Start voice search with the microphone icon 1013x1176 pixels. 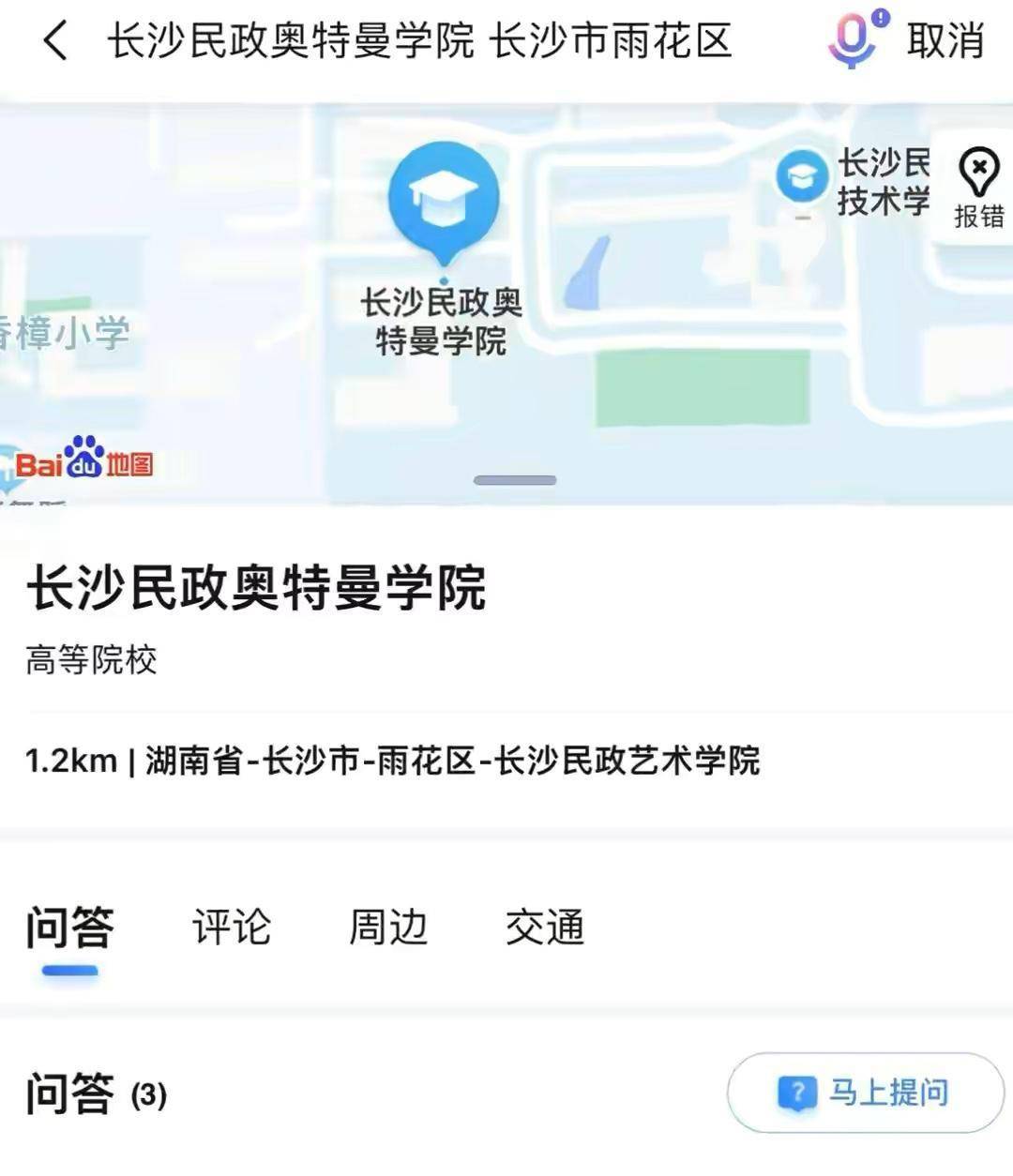pos(854,39)
